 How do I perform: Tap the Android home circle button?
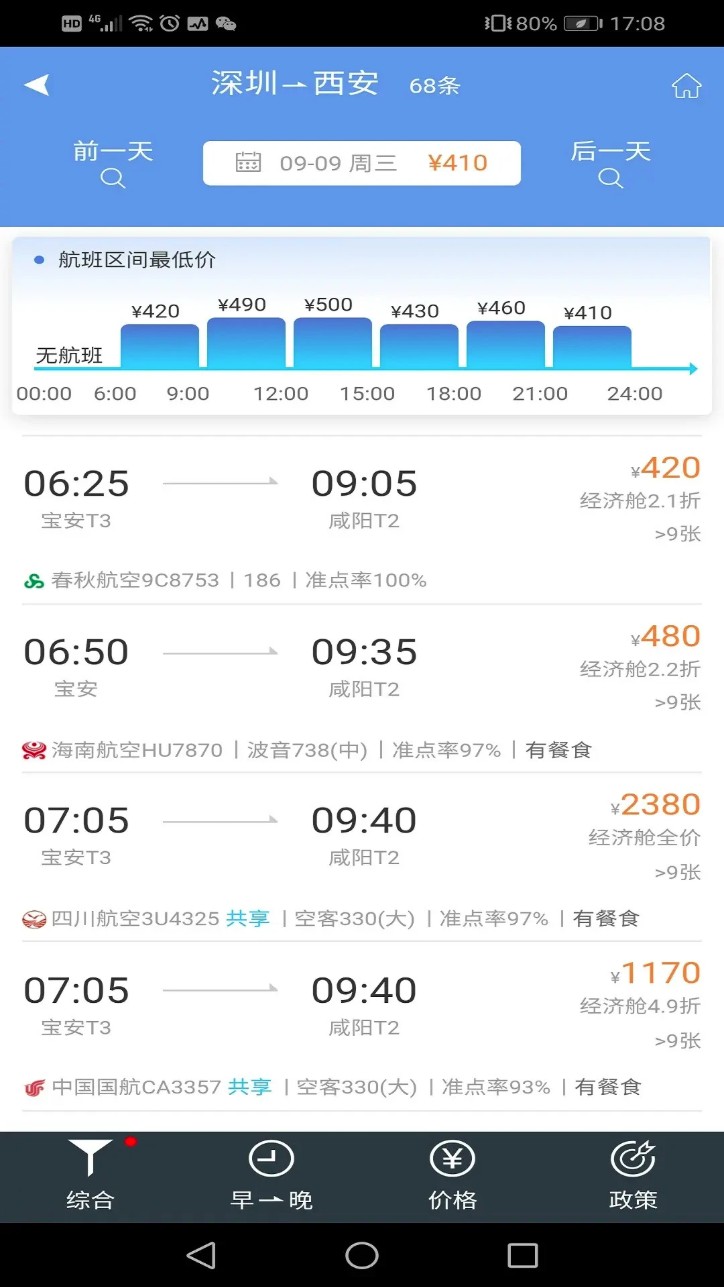coord(362,1253)
